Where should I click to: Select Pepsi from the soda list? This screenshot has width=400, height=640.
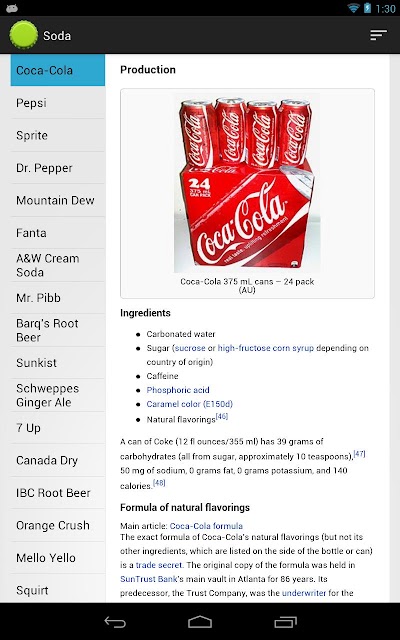(58, 103)
